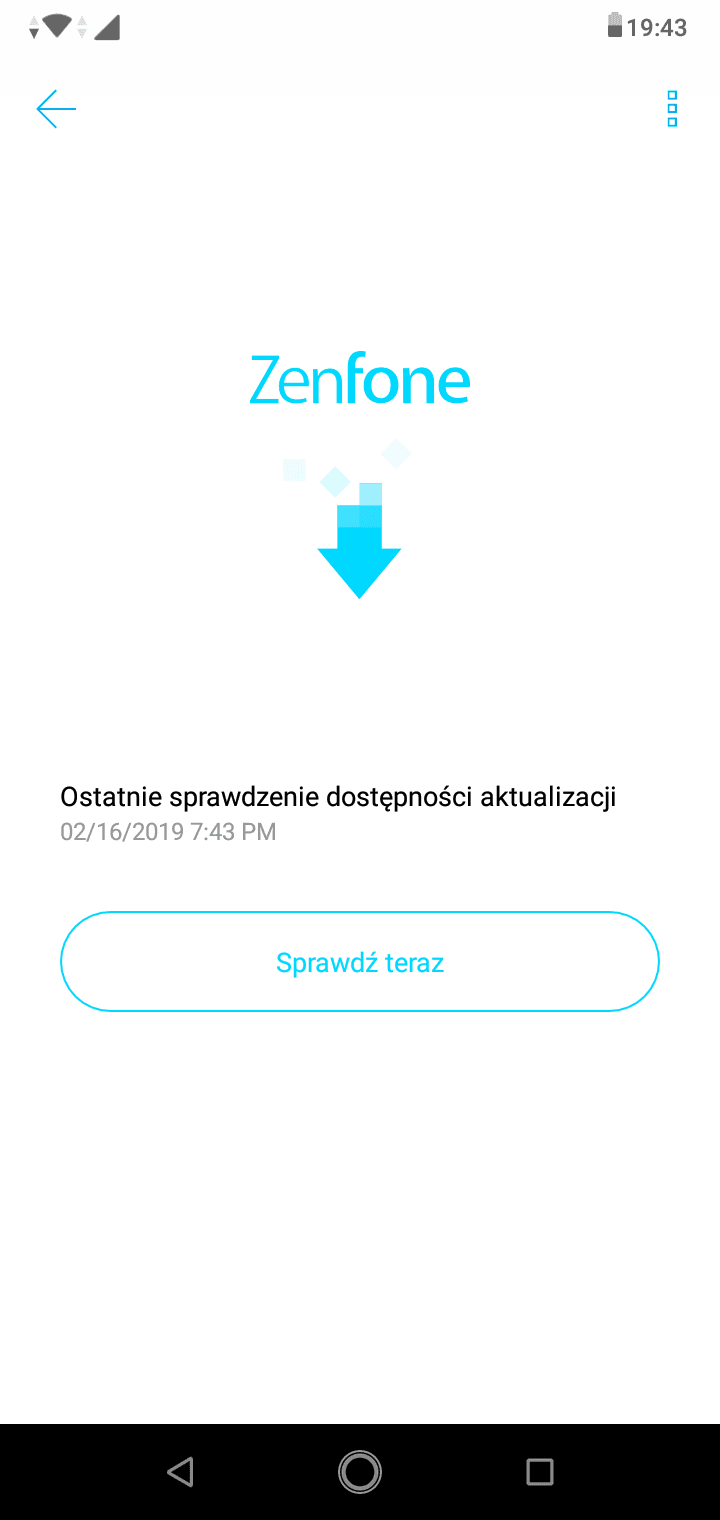Open the three-dot overflow menu

pos(672,109)
